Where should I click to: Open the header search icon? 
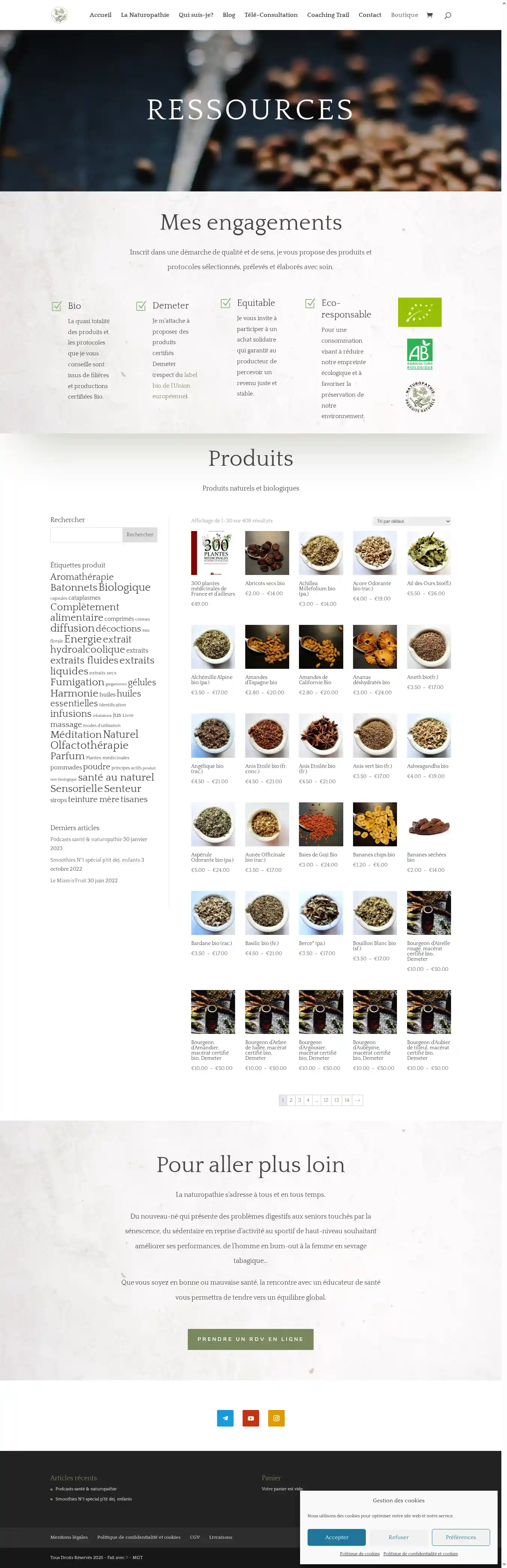(448, 15)
